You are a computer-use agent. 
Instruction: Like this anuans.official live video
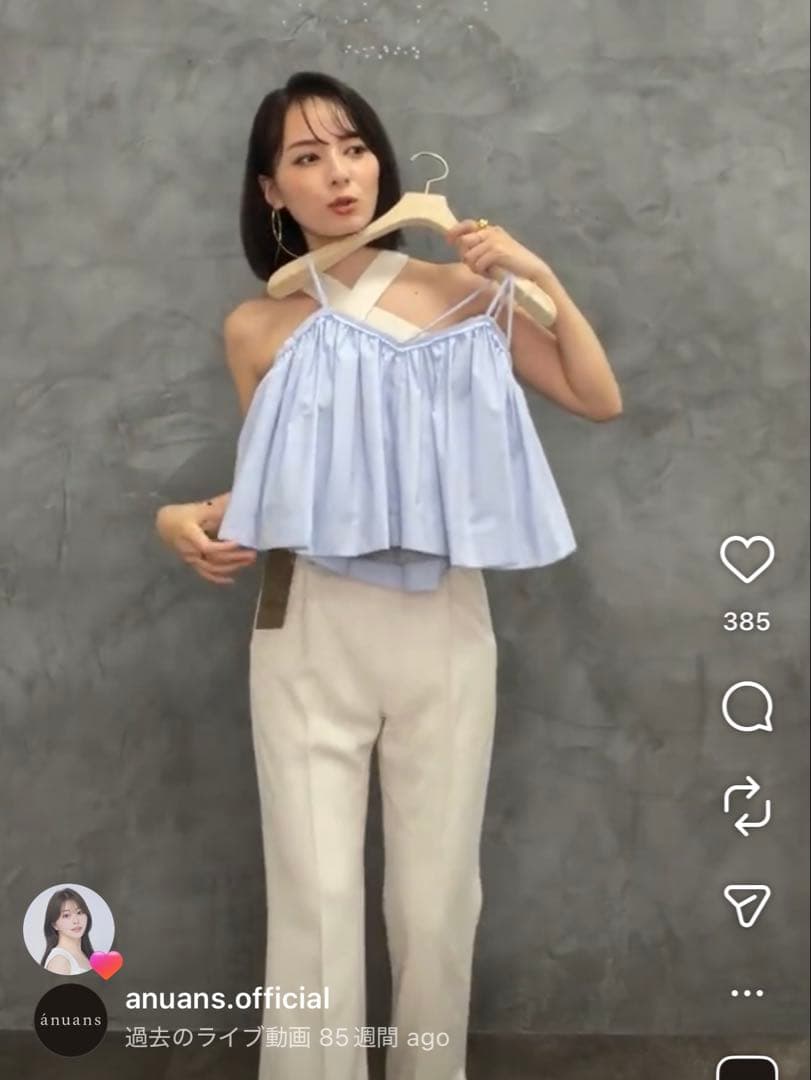(747, 559)
